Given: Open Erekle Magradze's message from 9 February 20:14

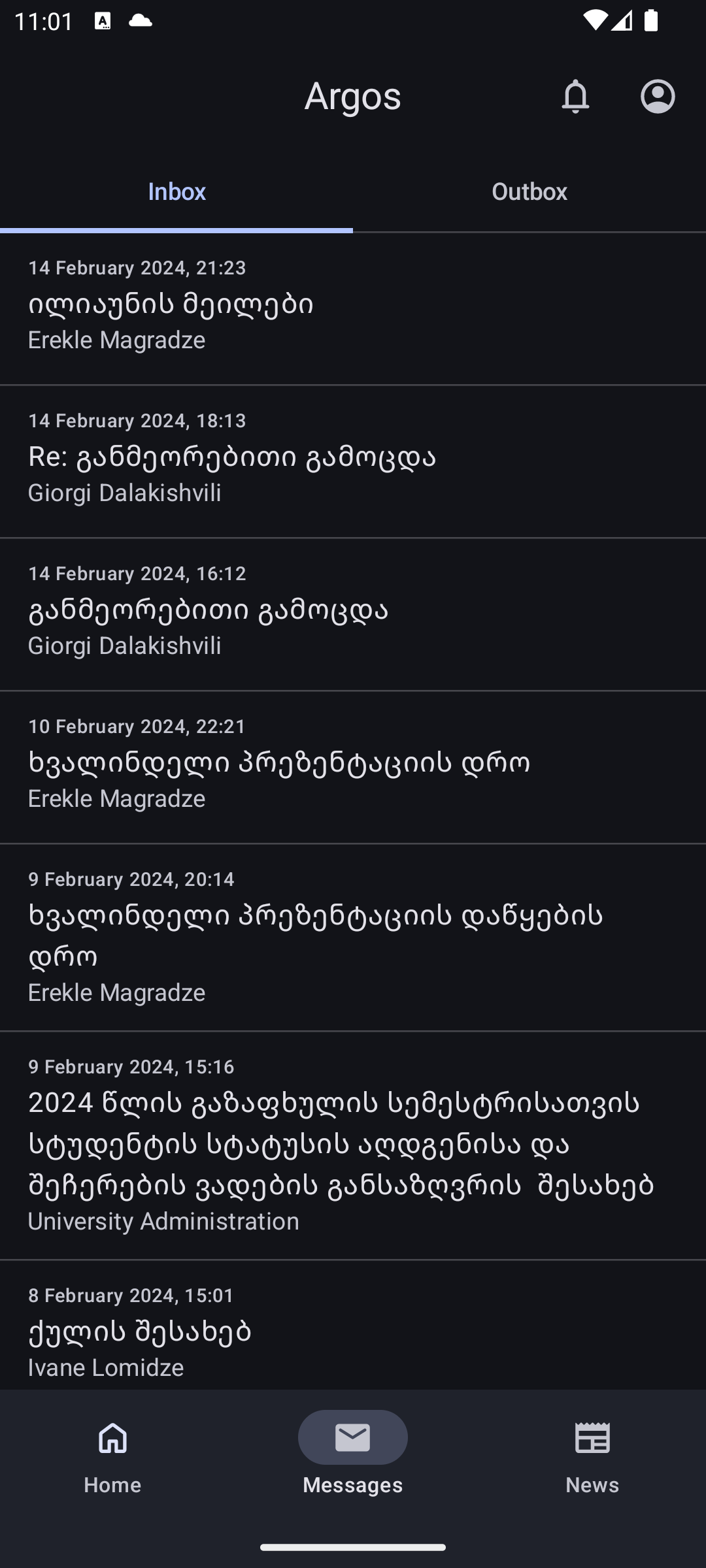Looking at the screenshot, I should [x=353, y=938].
